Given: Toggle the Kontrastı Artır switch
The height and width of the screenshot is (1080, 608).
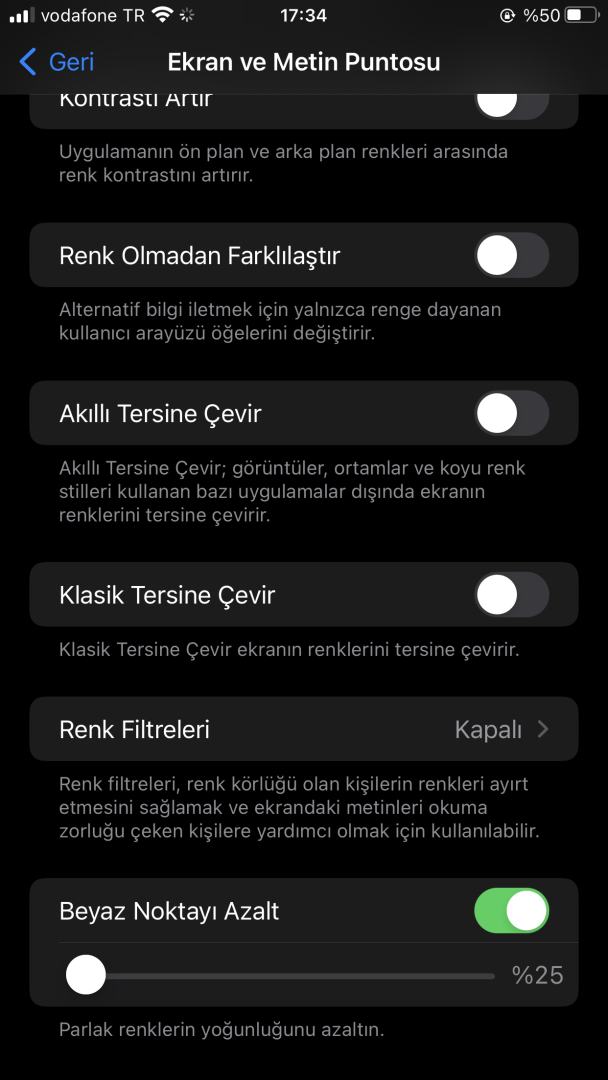Looking at the screenshot, I should point(511,103).
